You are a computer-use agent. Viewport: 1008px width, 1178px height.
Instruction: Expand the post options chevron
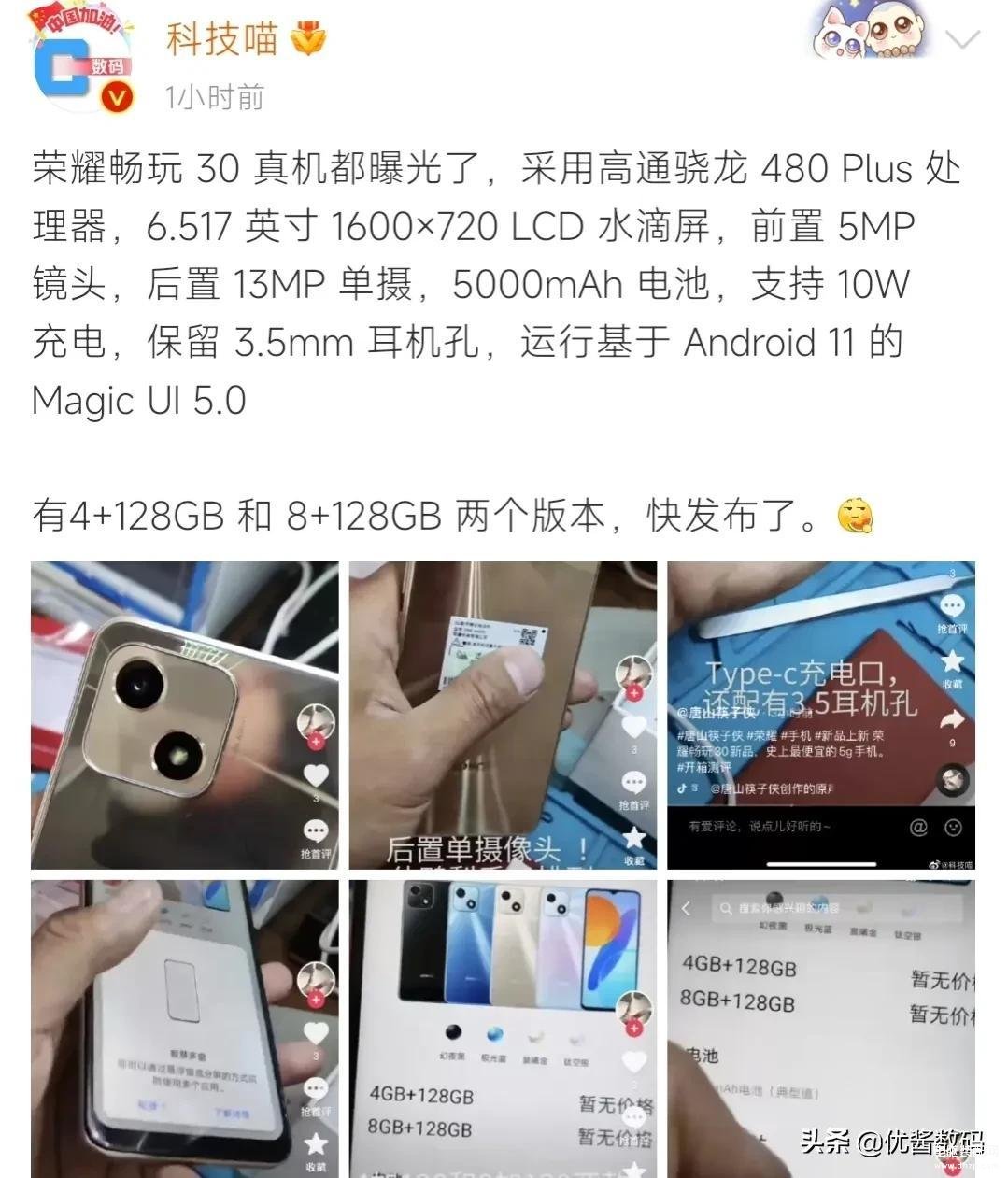tap(961, 39)
